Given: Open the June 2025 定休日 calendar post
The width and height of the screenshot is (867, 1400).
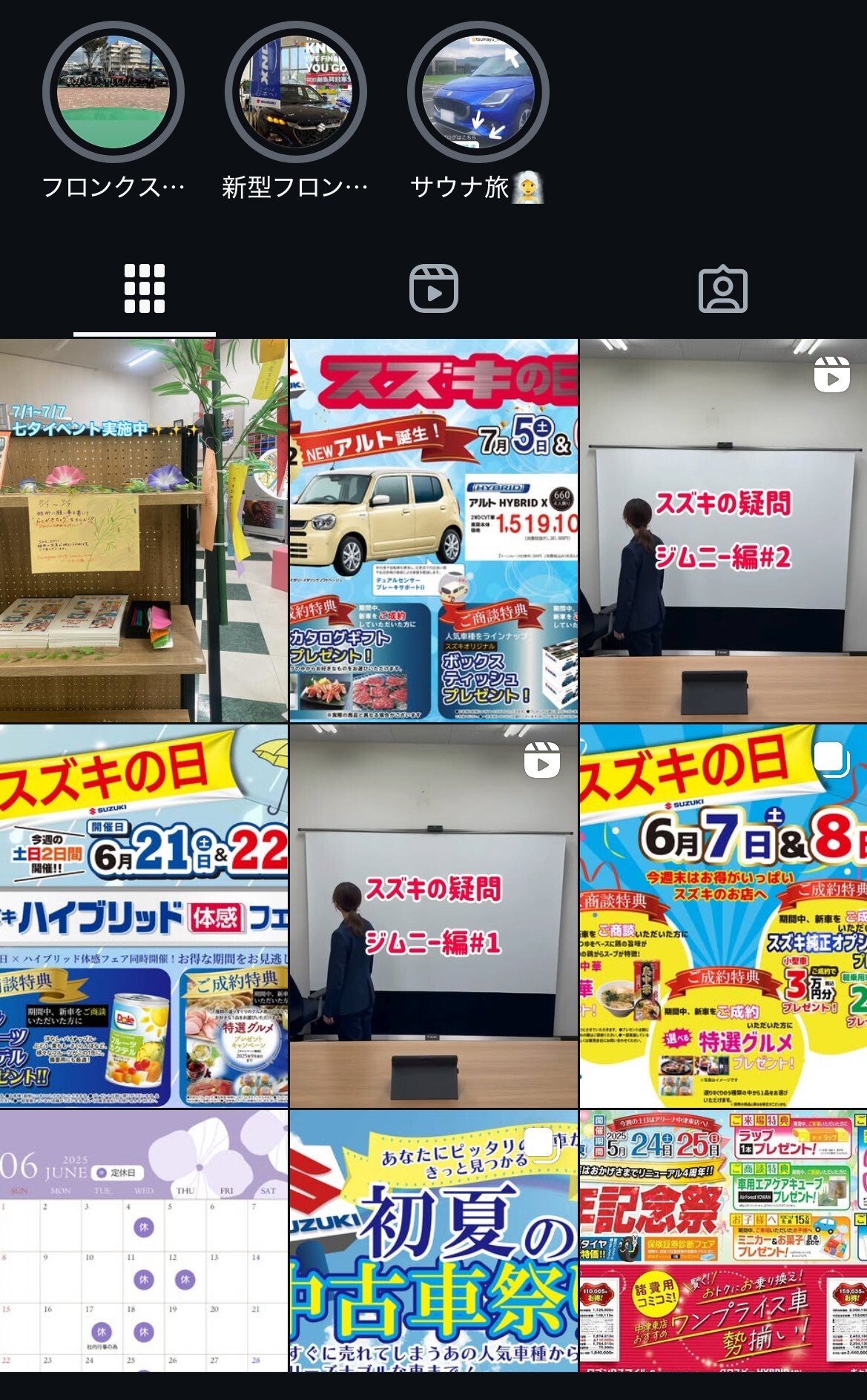Looking at the screenshot, I should pyautogui.click(x=144, y=1241).
